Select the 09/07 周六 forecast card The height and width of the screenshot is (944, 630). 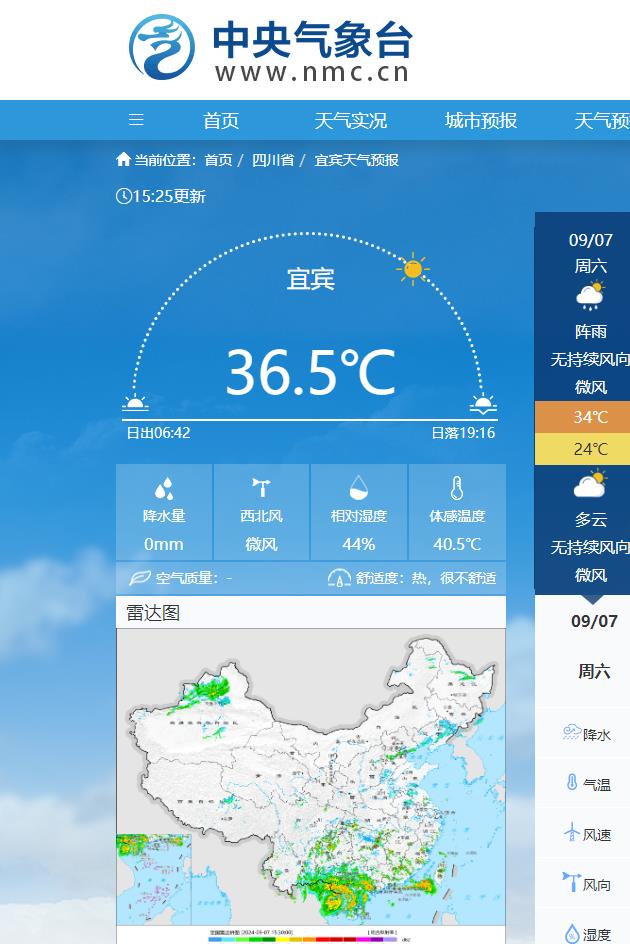pyautogui.click(x=590, y=400)
